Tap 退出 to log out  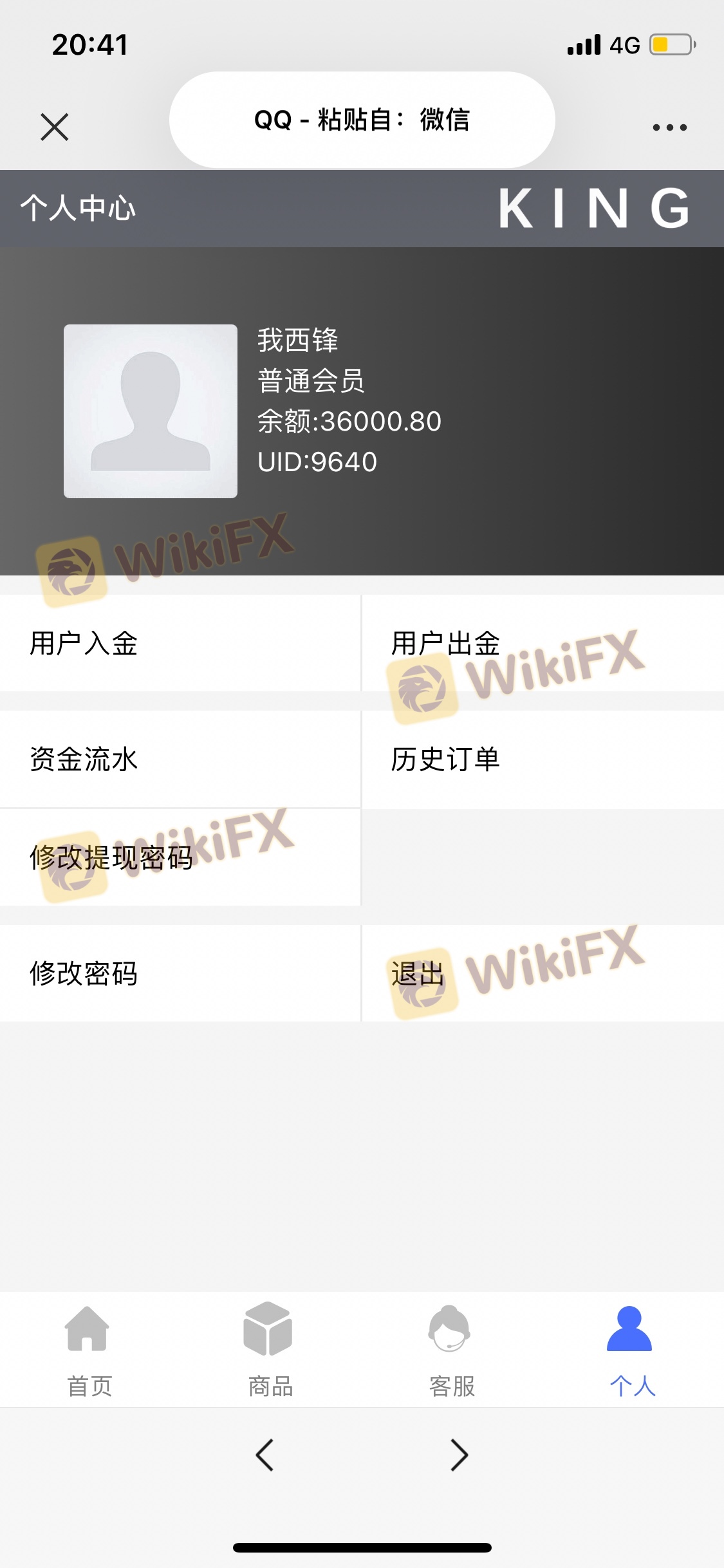(x=542, y=973)
